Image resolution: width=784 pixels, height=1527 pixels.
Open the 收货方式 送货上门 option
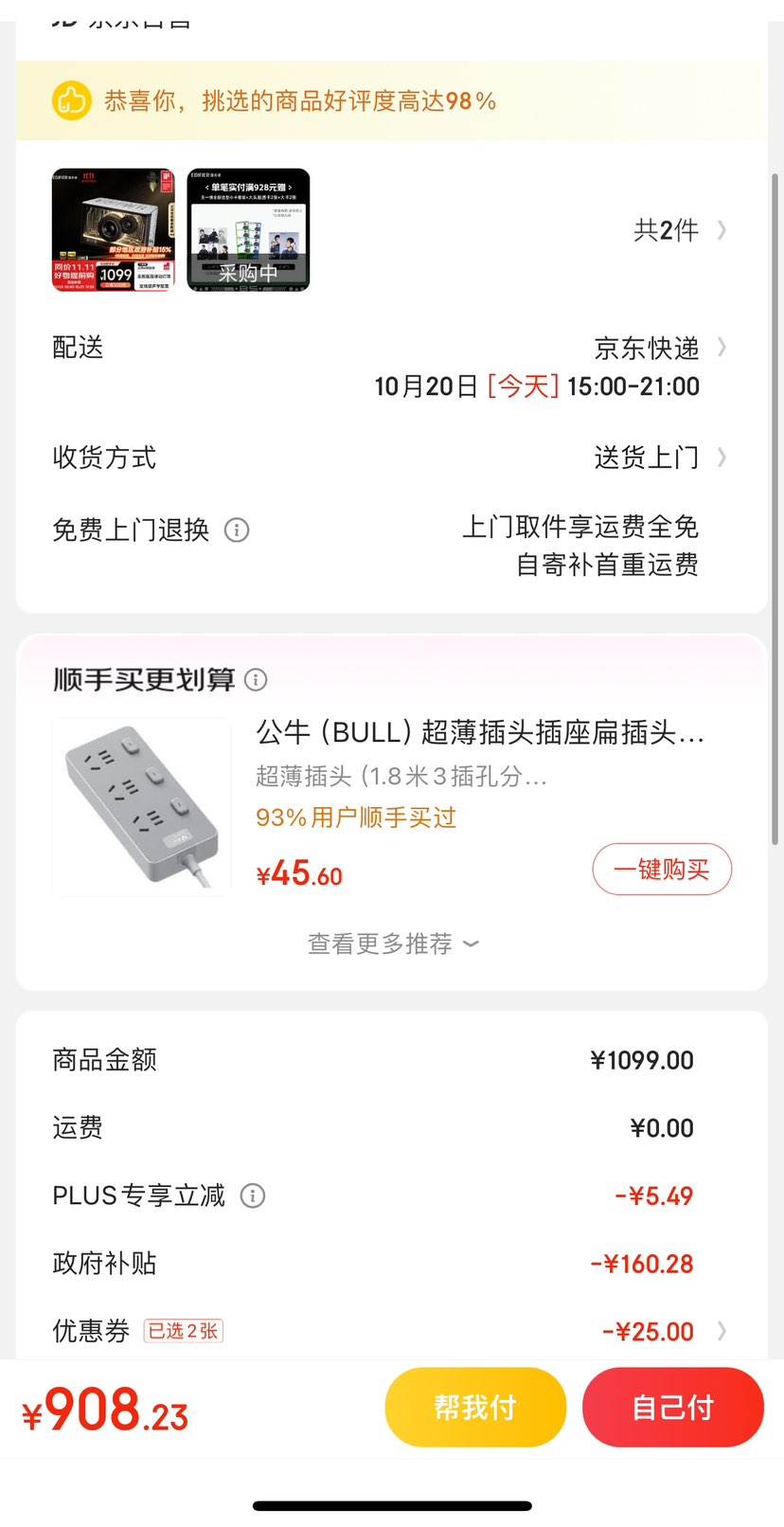(x=659, y=458)
